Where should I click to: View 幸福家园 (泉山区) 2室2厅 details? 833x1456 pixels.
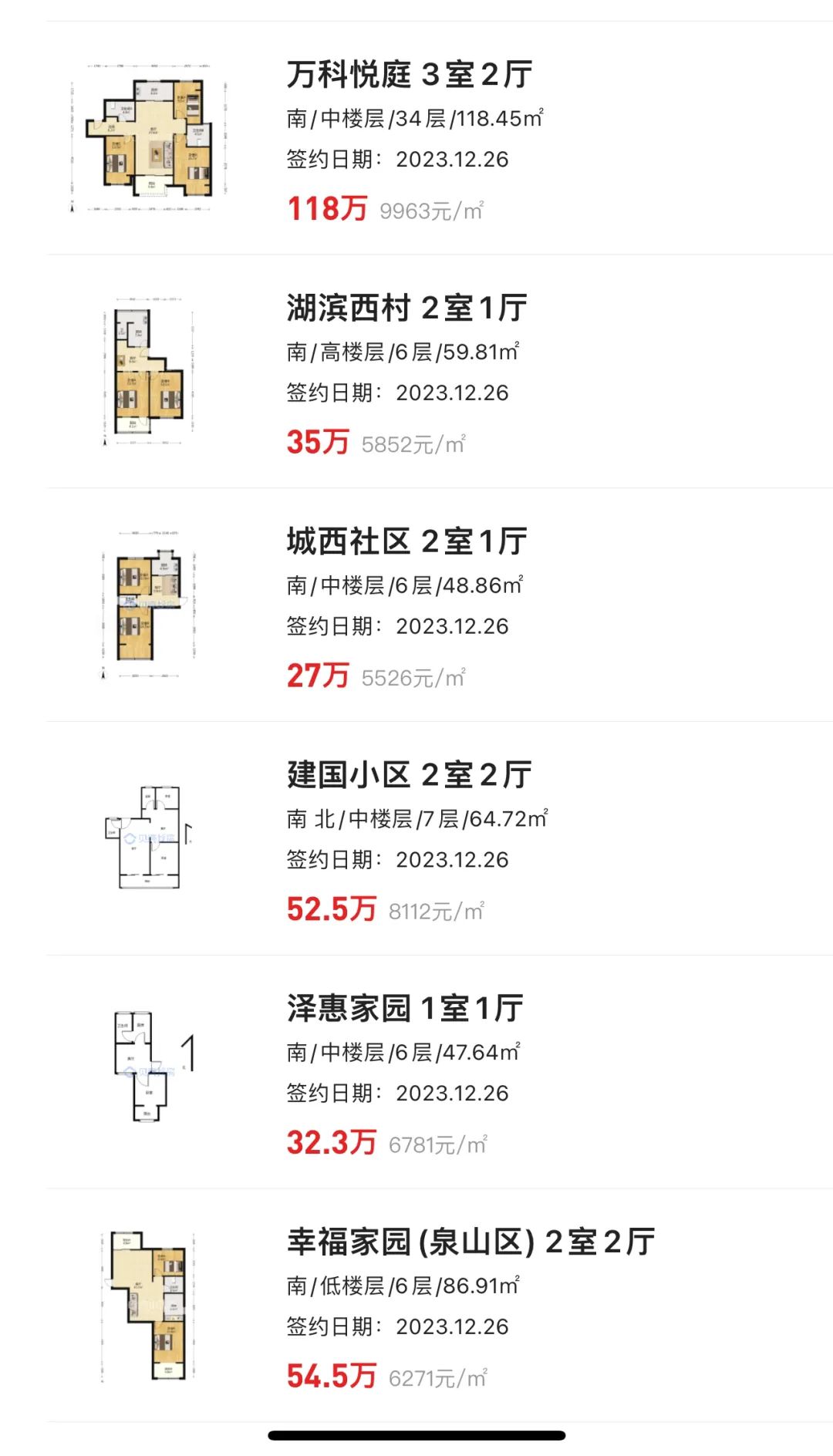[x=440, y=1307]
